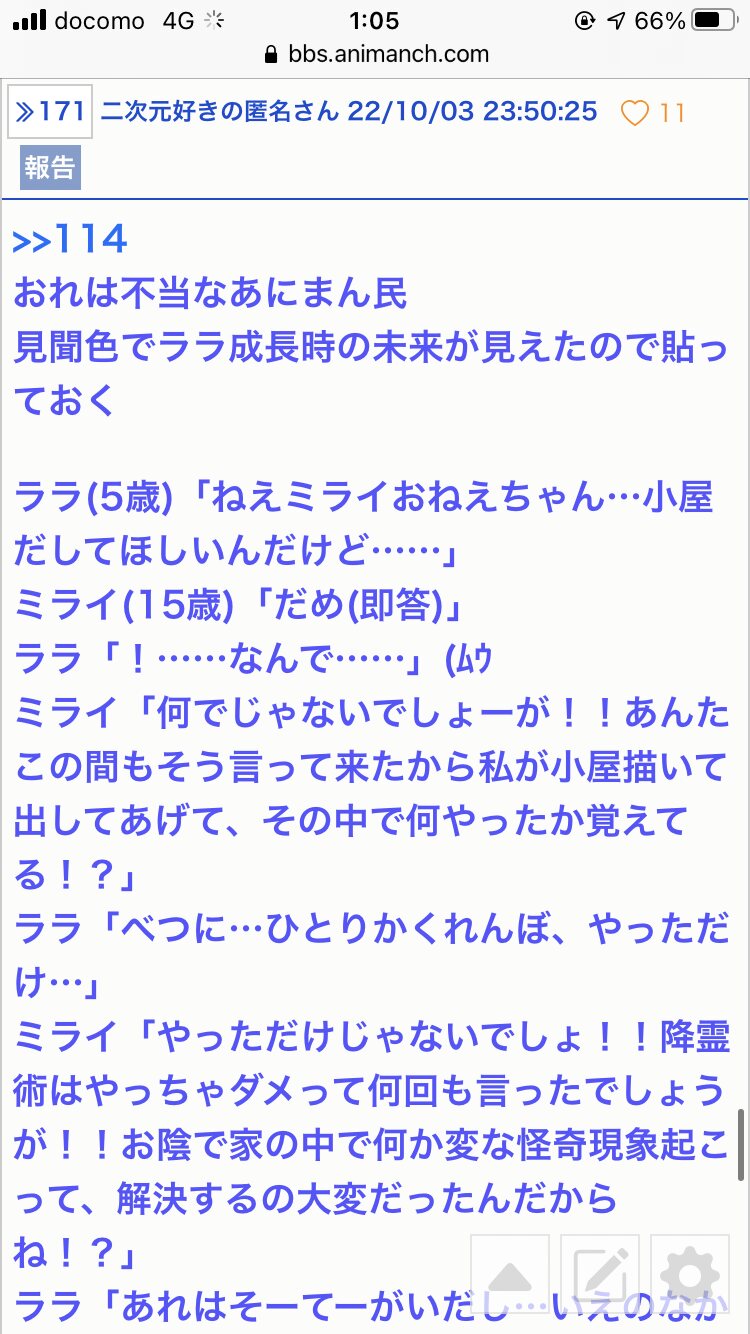The image size is (750, 1334).
Task: Tap the >>171 post number button
Action: (50, 112)
